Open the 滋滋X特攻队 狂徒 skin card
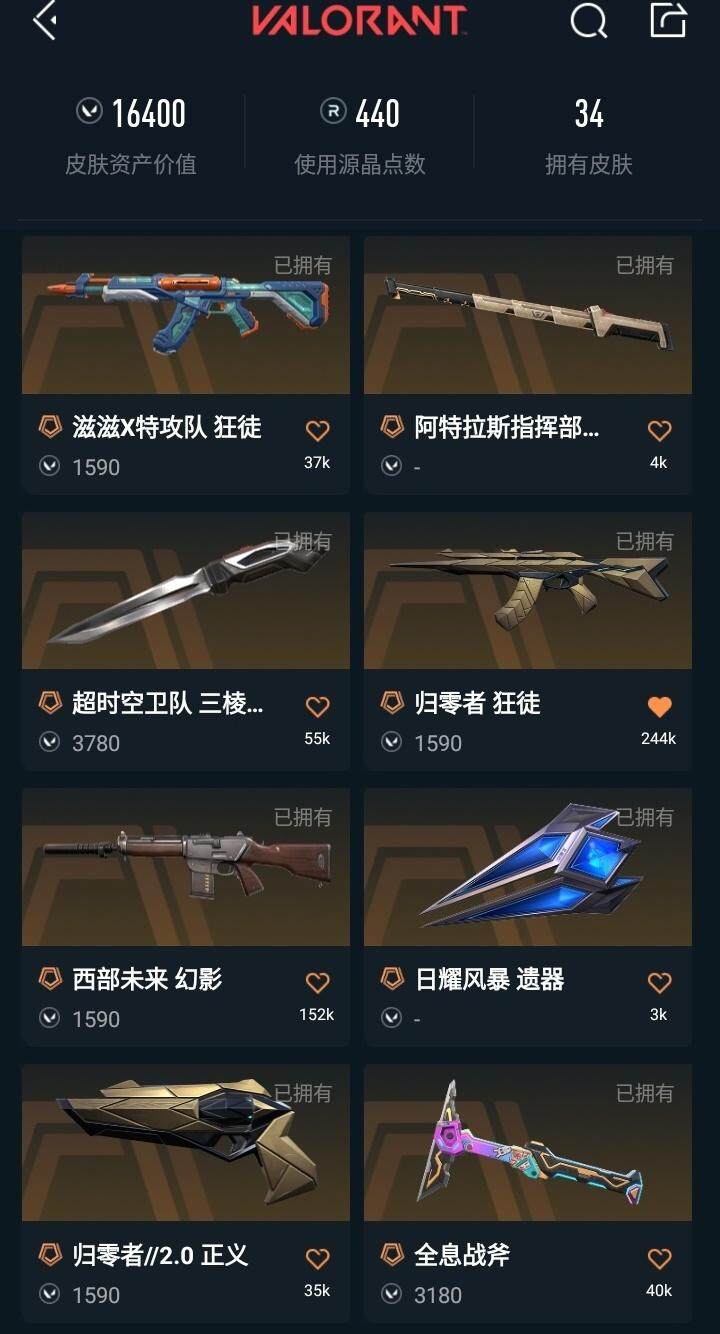 click(x=186, y=316)
